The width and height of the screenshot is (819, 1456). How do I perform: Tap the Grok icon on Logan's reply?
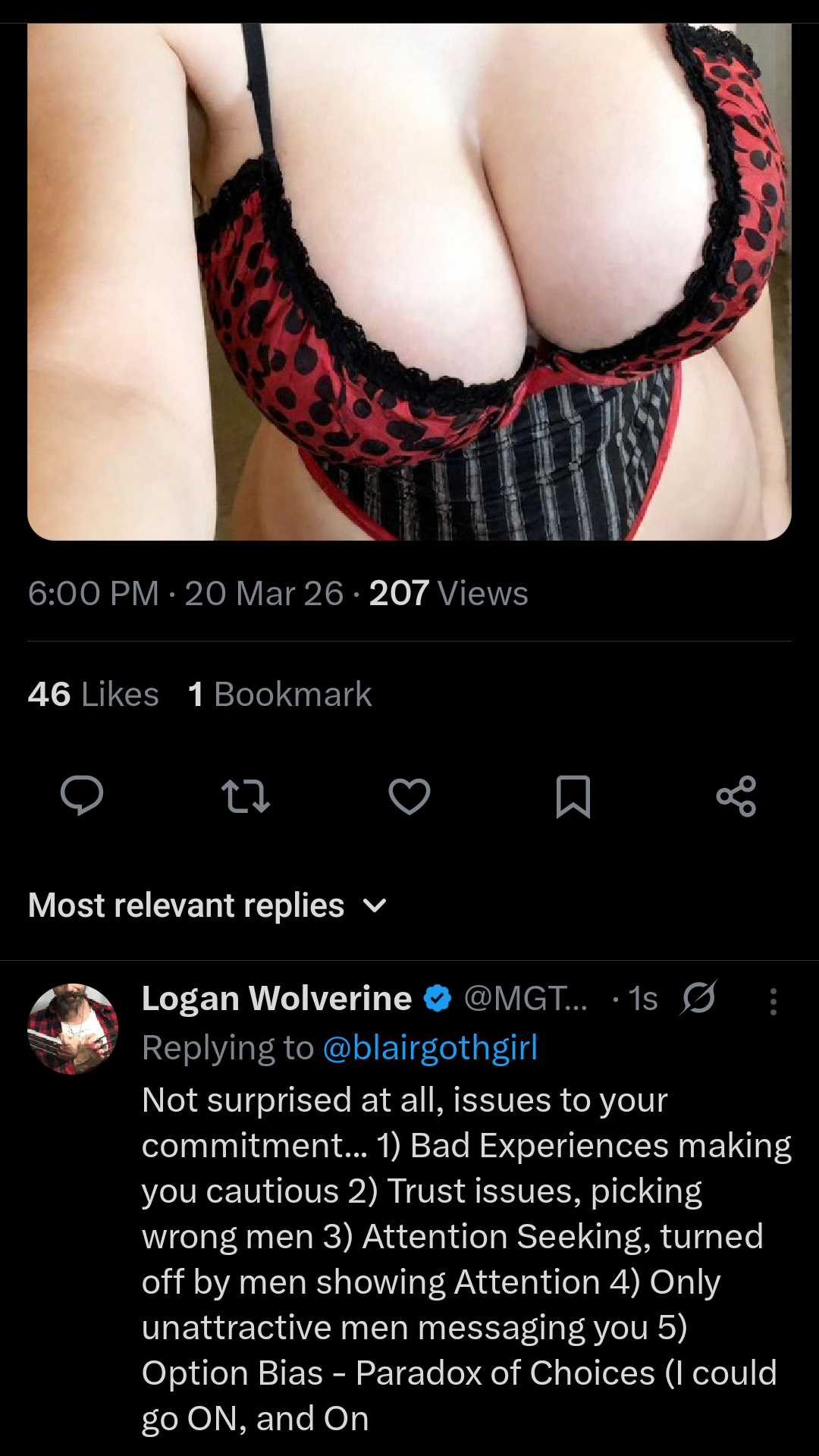[698, 998]
